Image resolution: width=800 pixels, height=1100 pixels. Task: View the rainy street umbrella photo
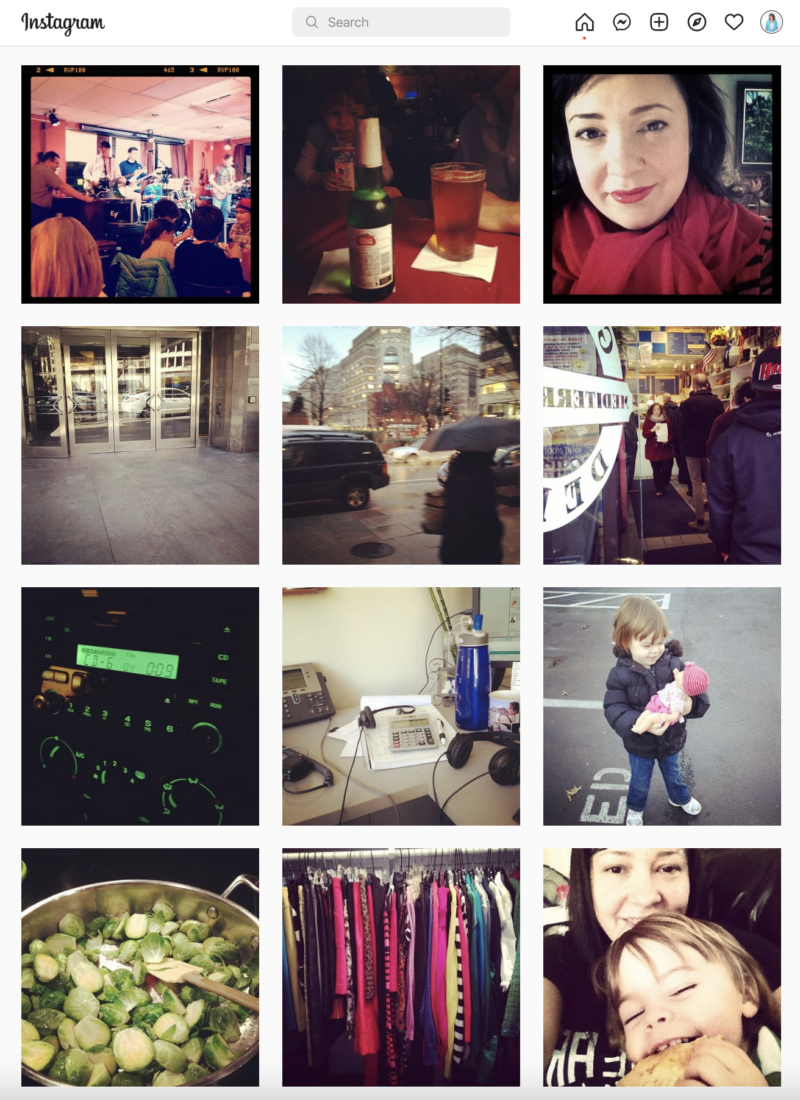point(401,445)
